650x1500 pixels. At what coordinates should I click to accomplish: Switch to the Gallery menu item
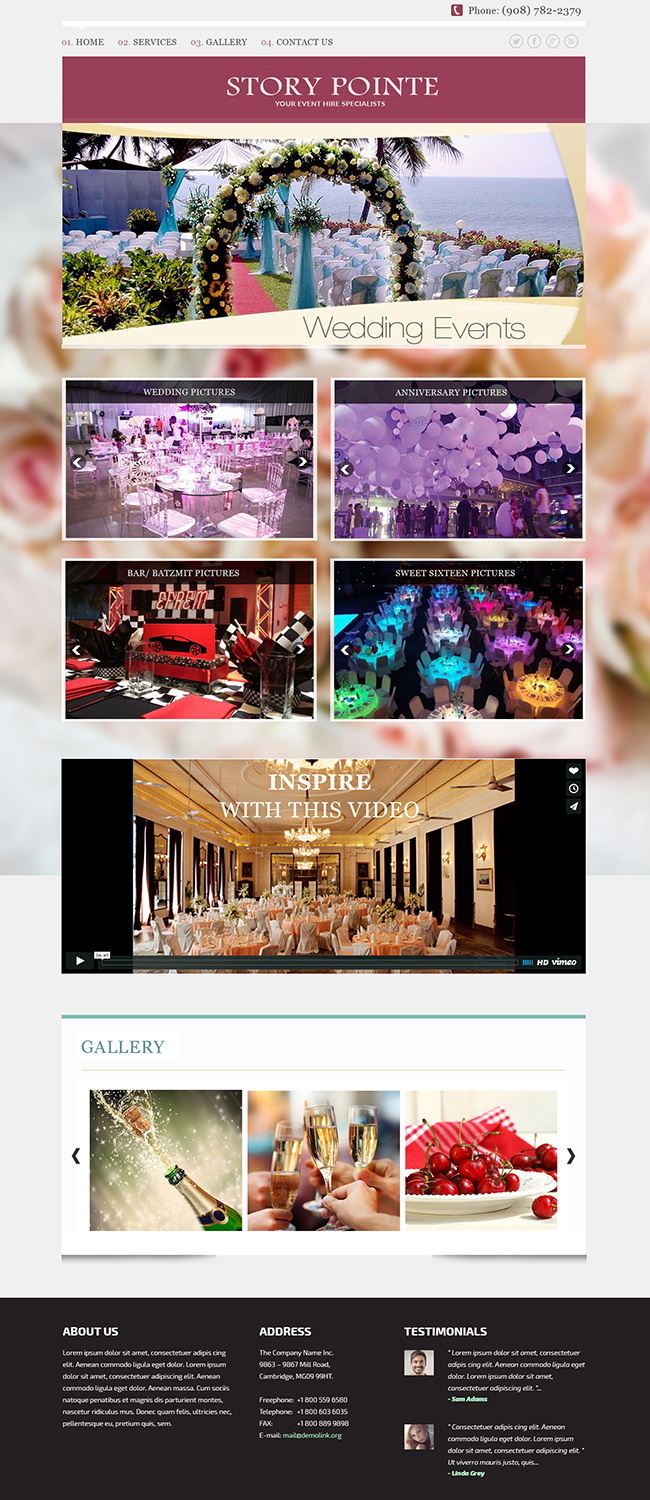(x=219, y=42)
